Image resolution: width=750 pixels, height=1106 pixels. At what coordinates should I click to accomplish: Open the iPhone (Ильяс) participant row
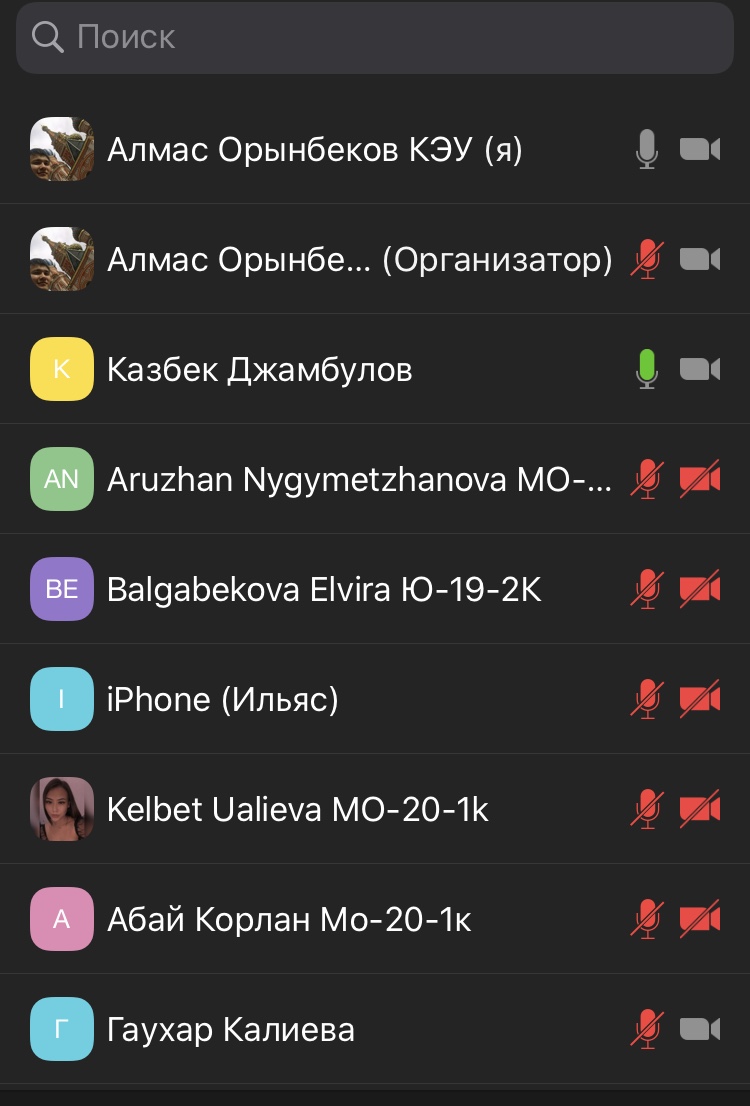223,700
